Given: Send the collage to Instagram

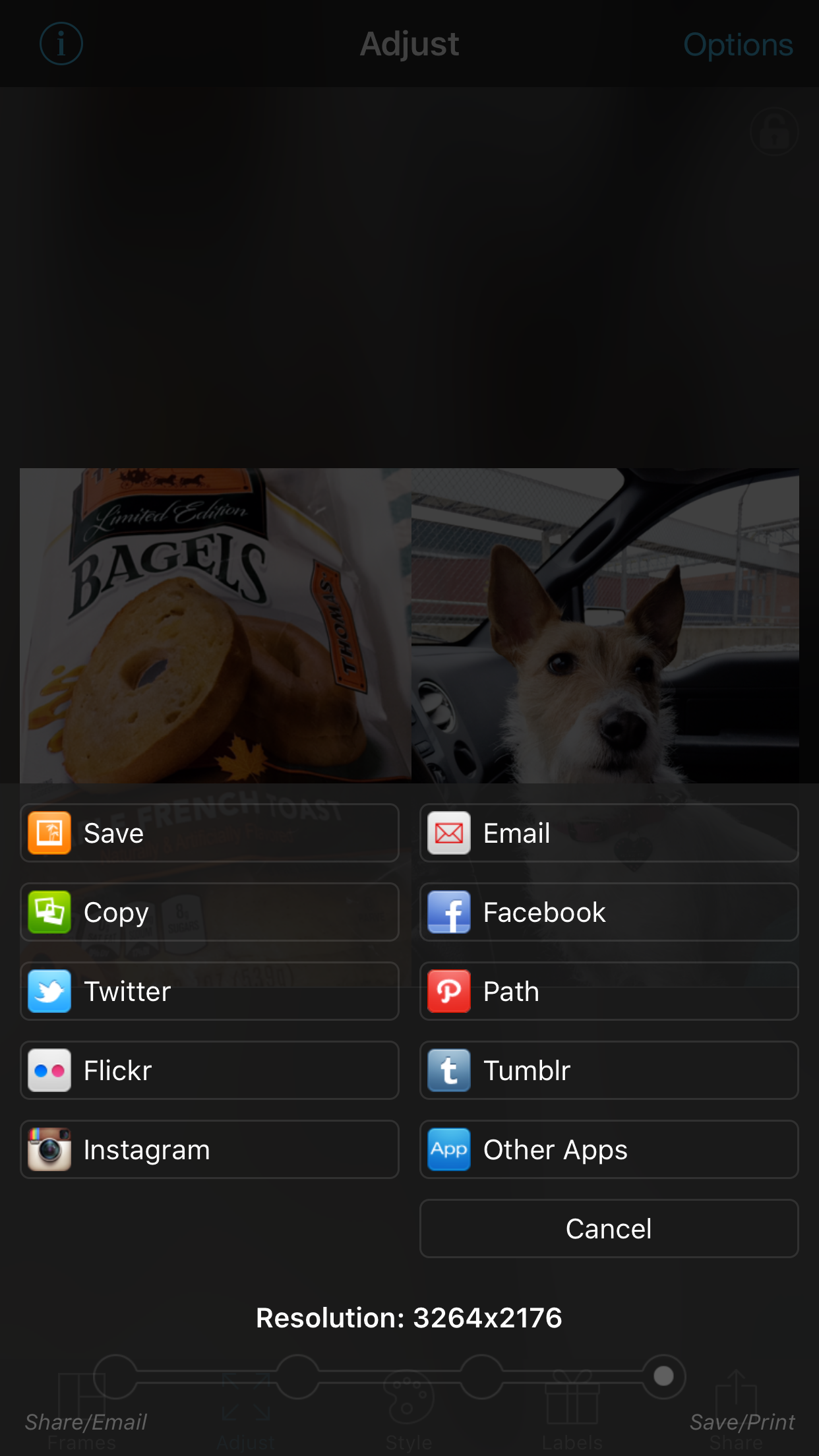Looking at the screenshot, I should [x=210, y=1149].
